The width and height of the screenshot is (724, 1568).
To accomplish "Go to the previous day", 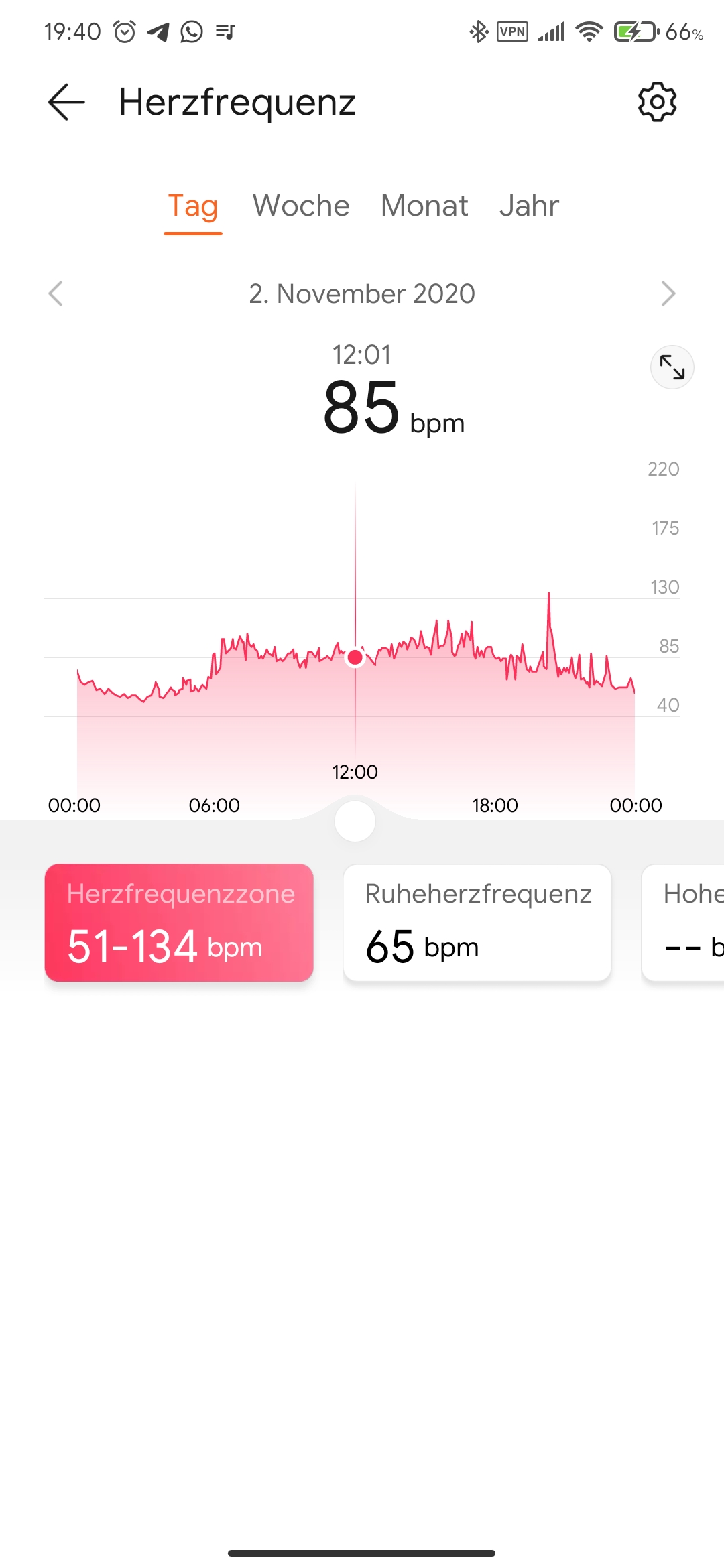I will point(56,293).
